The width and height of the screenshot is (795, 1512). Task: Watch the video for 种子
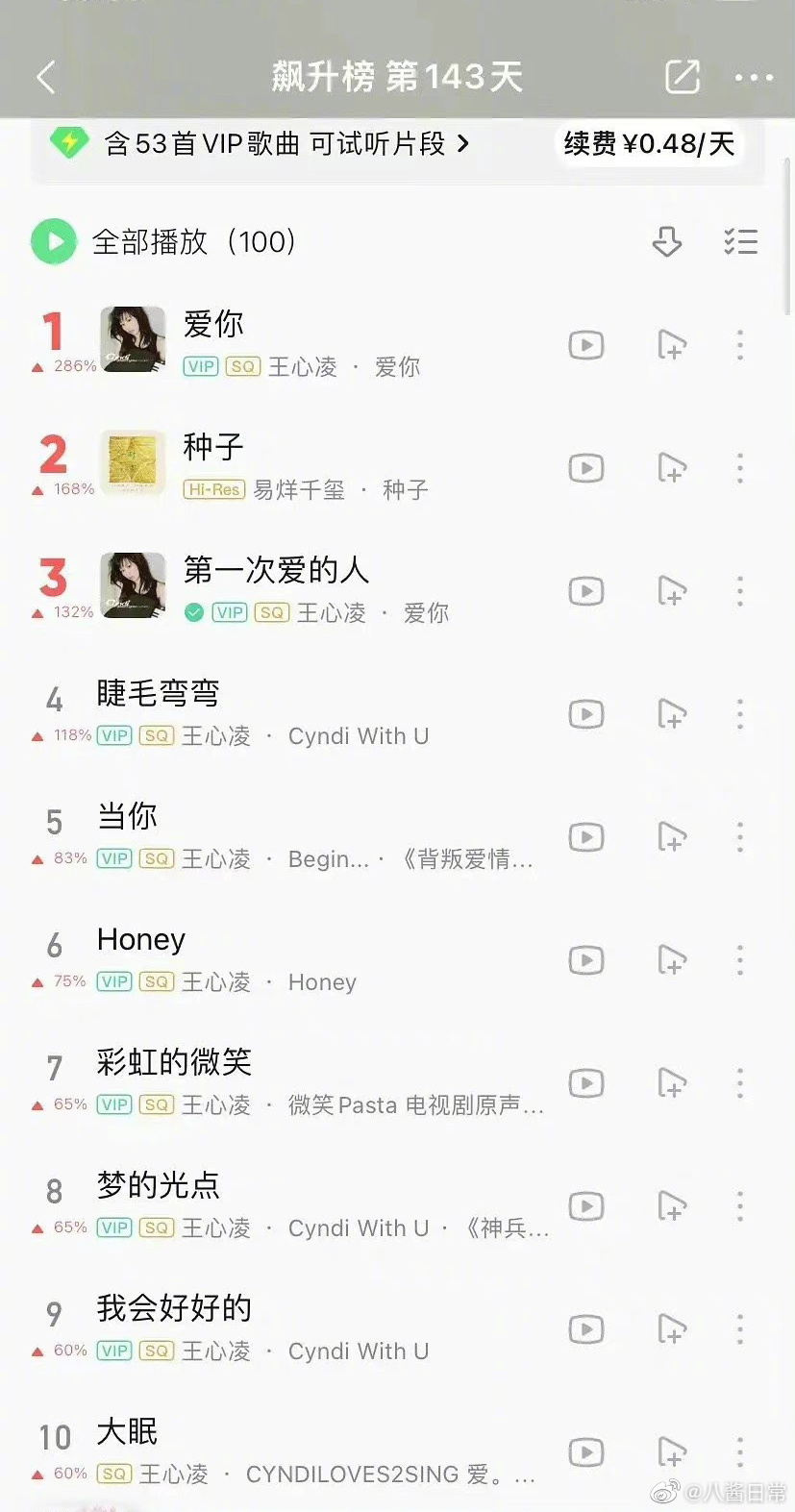tap(586, 468)
